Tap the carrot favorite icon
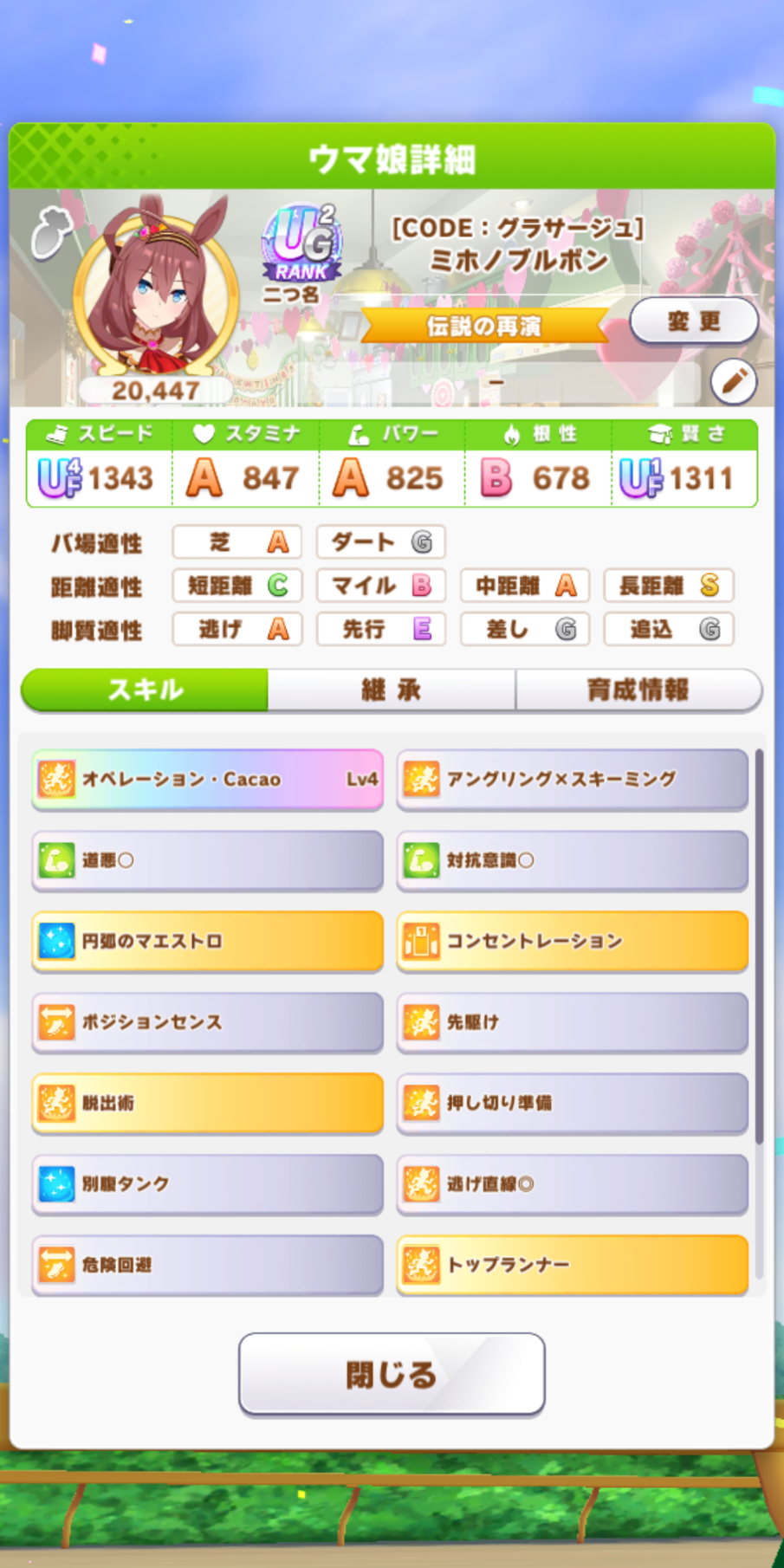This screenshot has height=1568, width=784. (51, 232)
